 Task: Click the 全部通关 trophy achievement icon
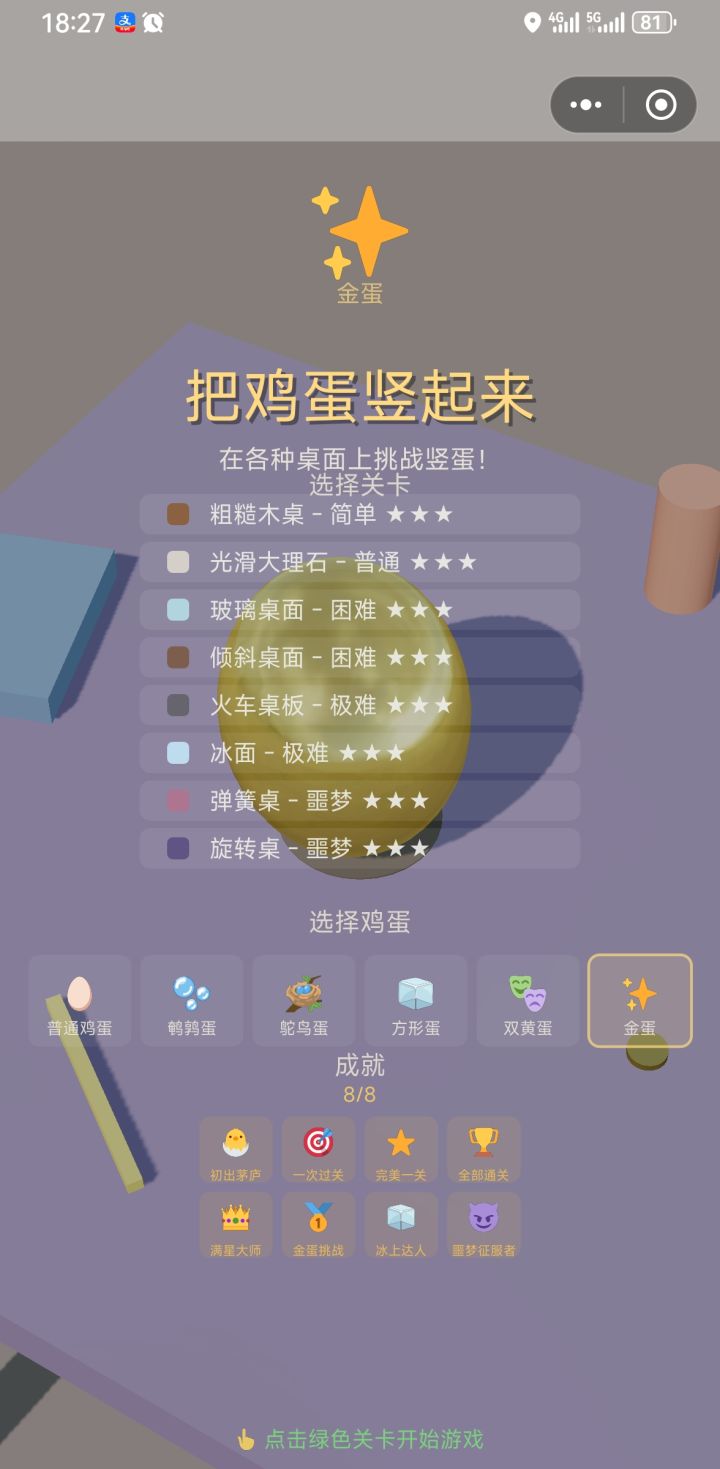(x=483, y=1140)
